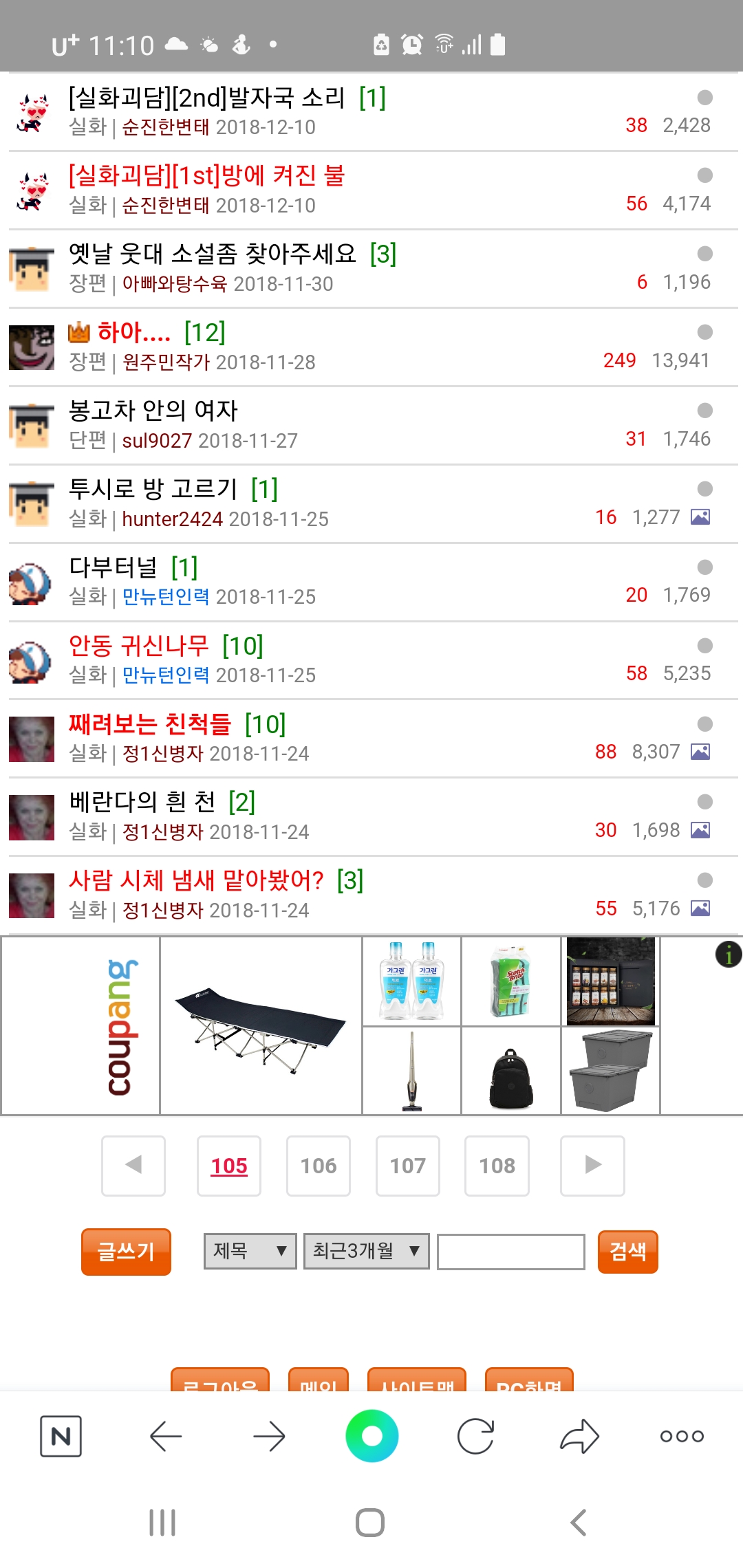
Task: Share the current page
Action: 579,1436
